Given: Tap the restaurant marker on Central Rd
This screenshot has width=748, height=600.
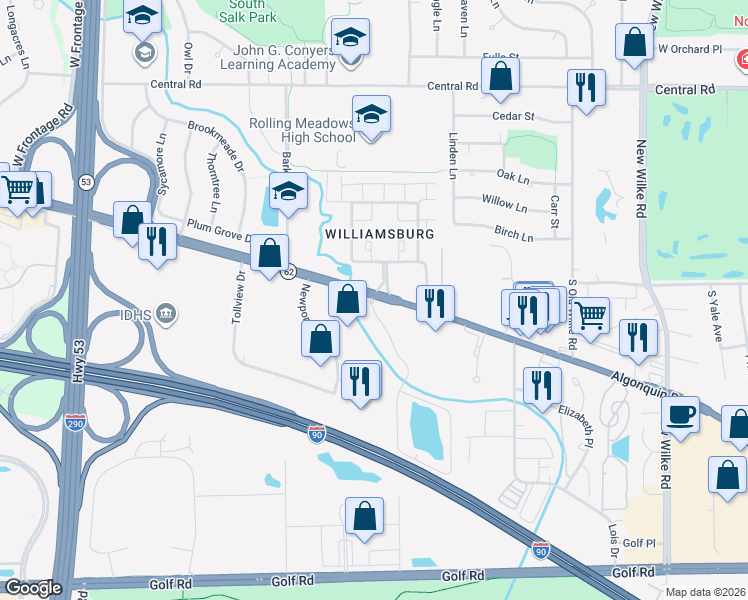Looking at the screenshot, I should click(x=586, y=86).
